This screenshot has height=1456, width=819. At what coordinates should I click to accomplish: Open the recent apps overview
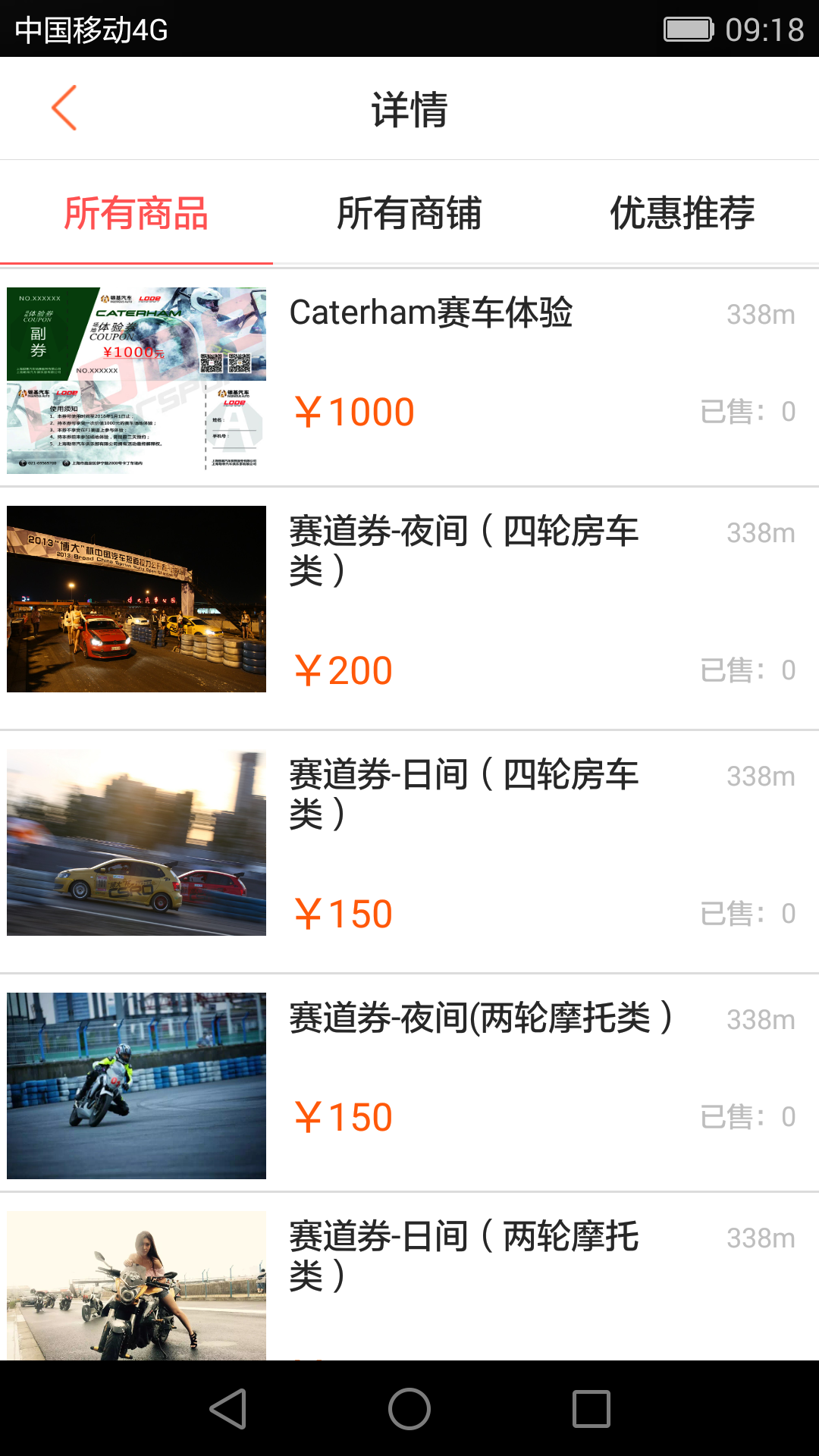tap(591, 1409)
